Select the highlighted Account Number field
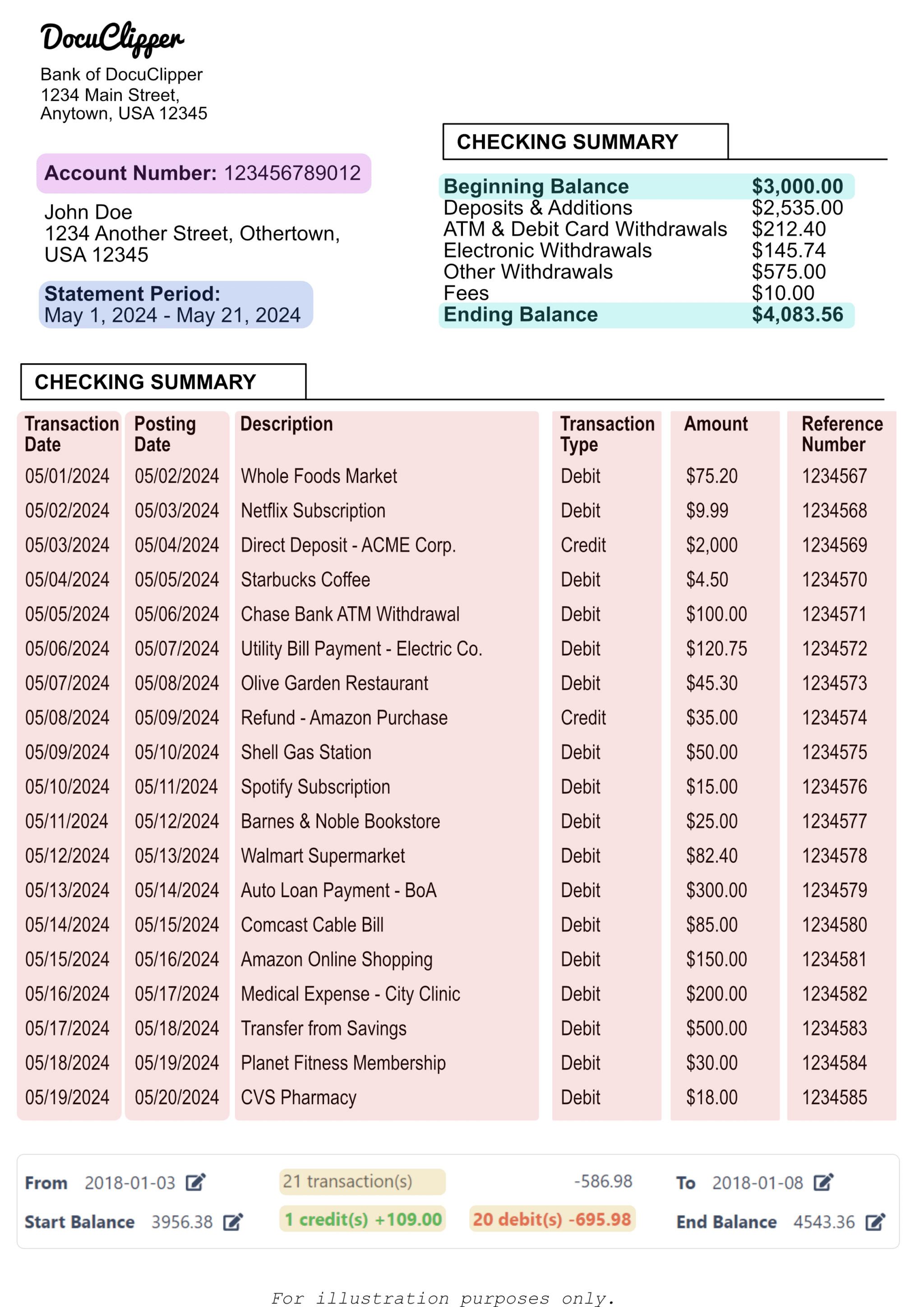 pyautogui.click(x=203, y=173)
